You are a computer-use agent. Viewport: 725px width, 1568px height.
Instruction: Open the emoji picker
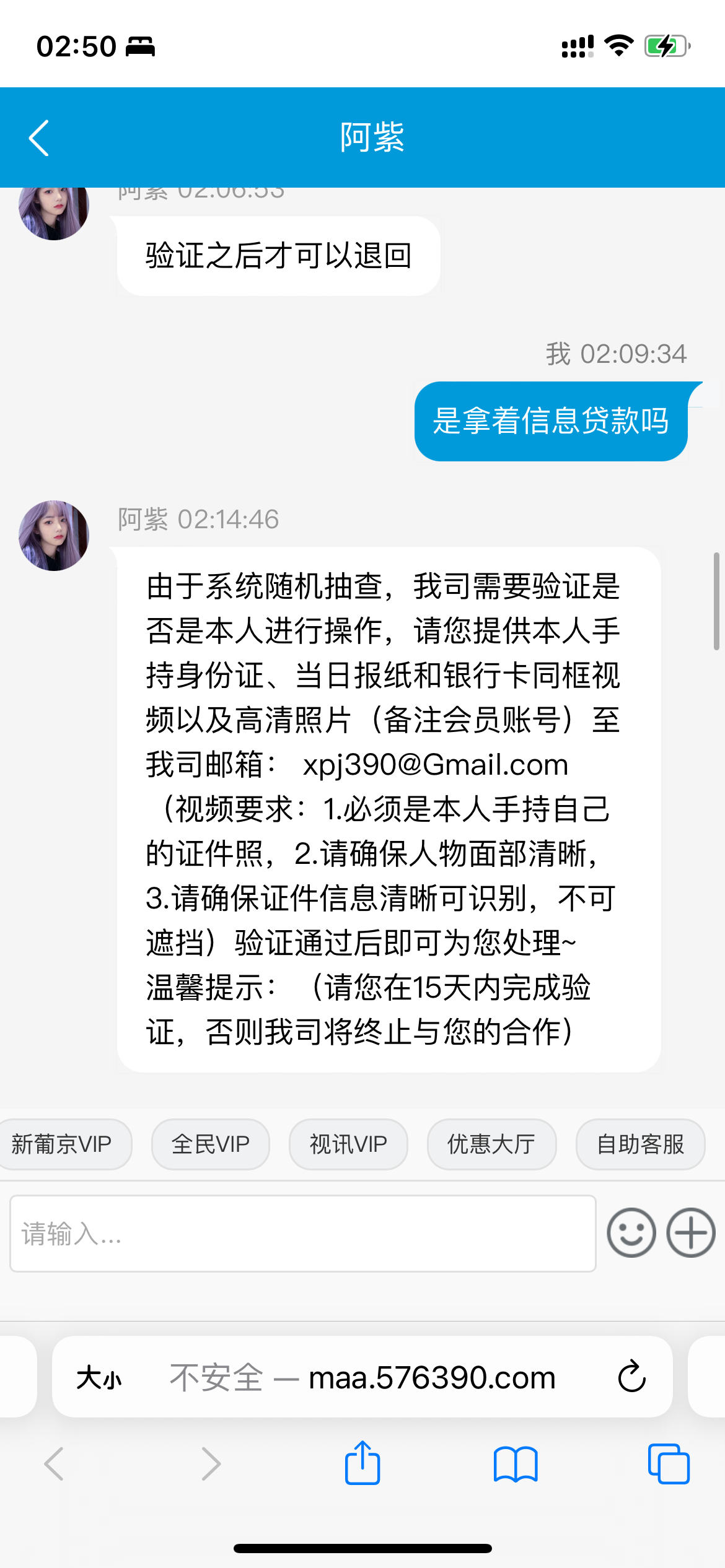(x=631, y=1232)
